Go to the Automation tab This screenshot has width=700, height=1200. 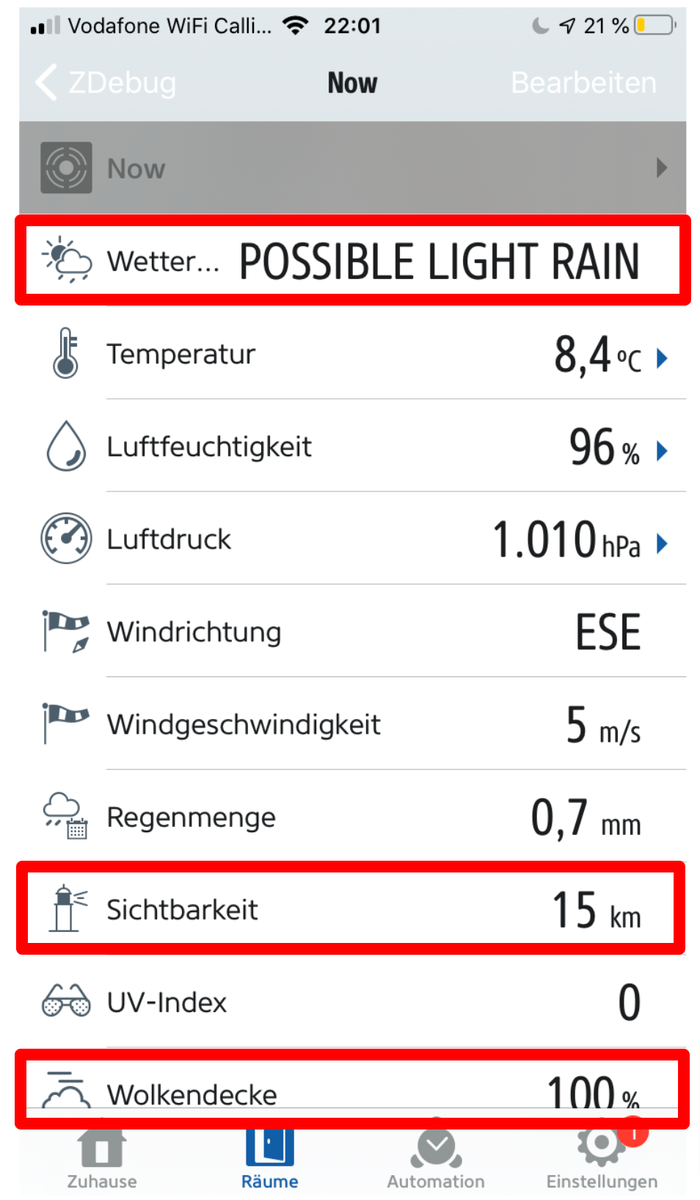(435, 1160)
